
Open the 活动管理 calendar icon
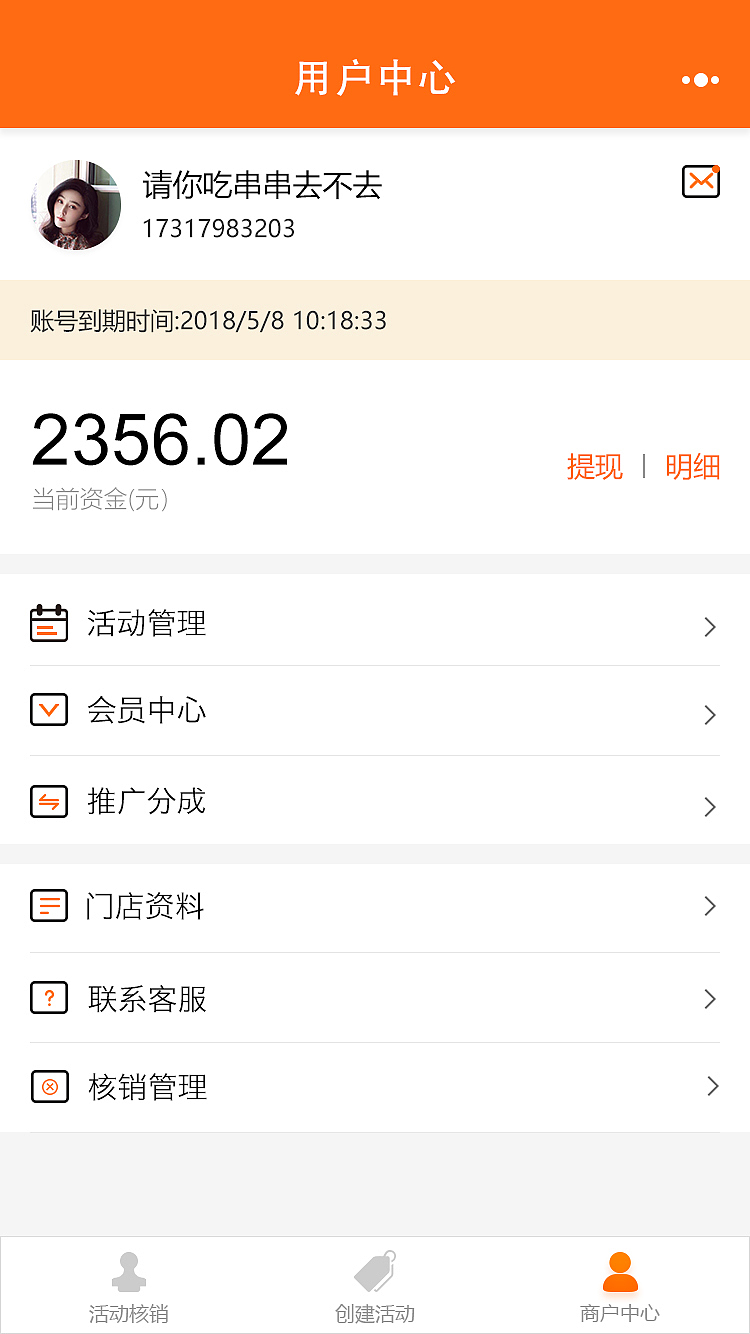(x=49, y=624)
